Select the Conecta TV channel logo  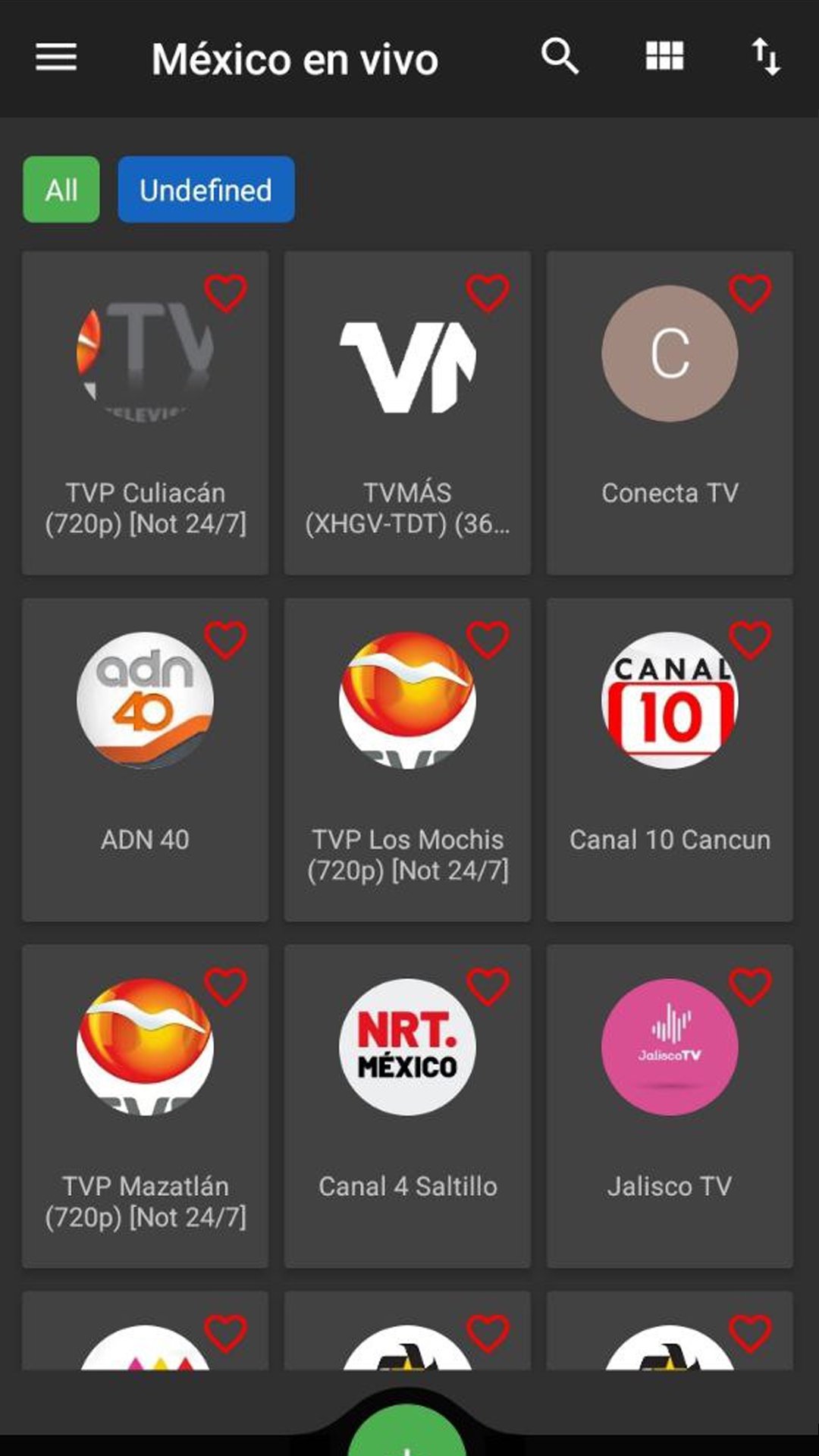(670, 354)
